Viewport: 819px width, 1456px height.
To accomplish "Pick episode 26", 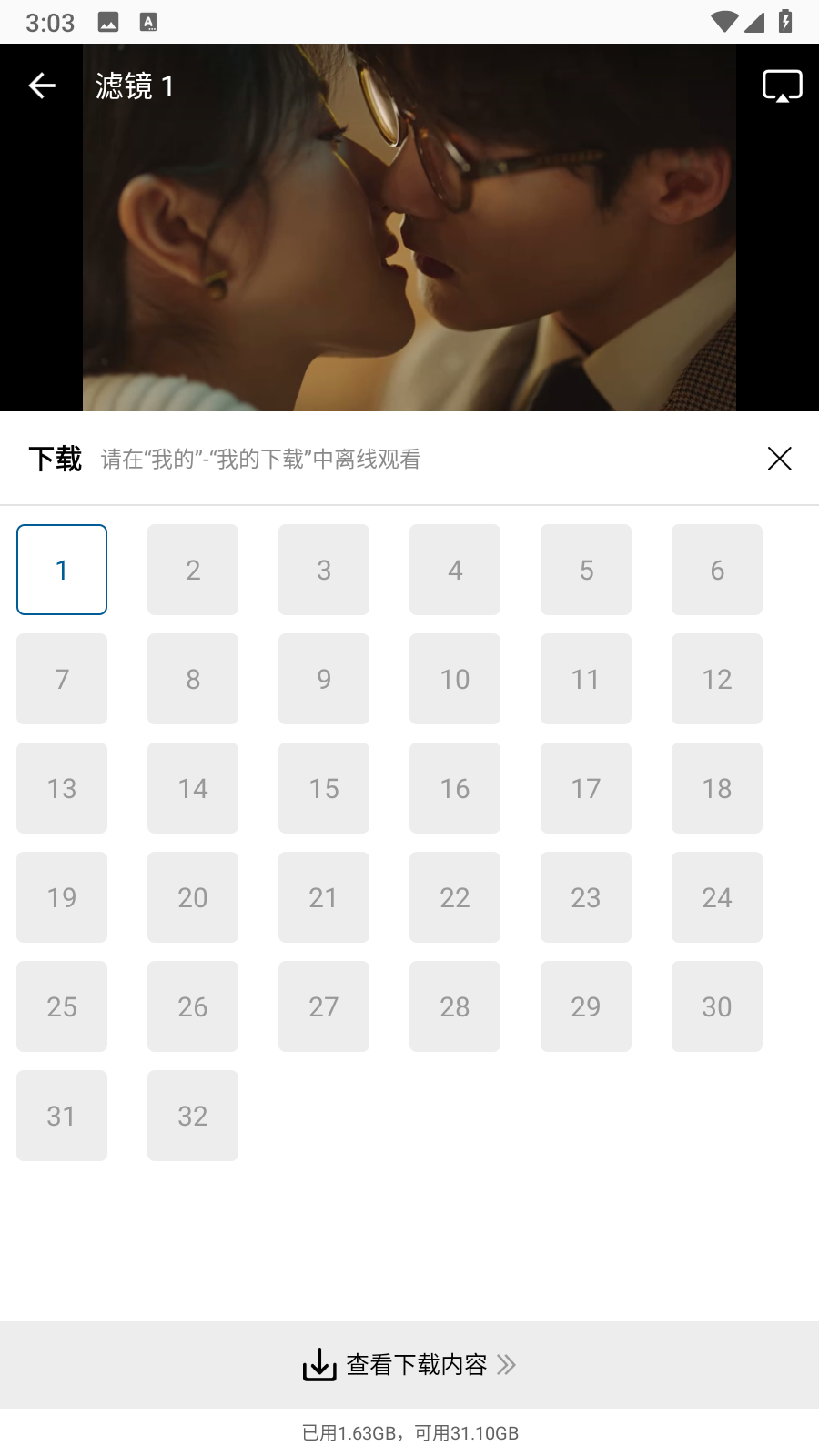I will (x=193, y=1006).
